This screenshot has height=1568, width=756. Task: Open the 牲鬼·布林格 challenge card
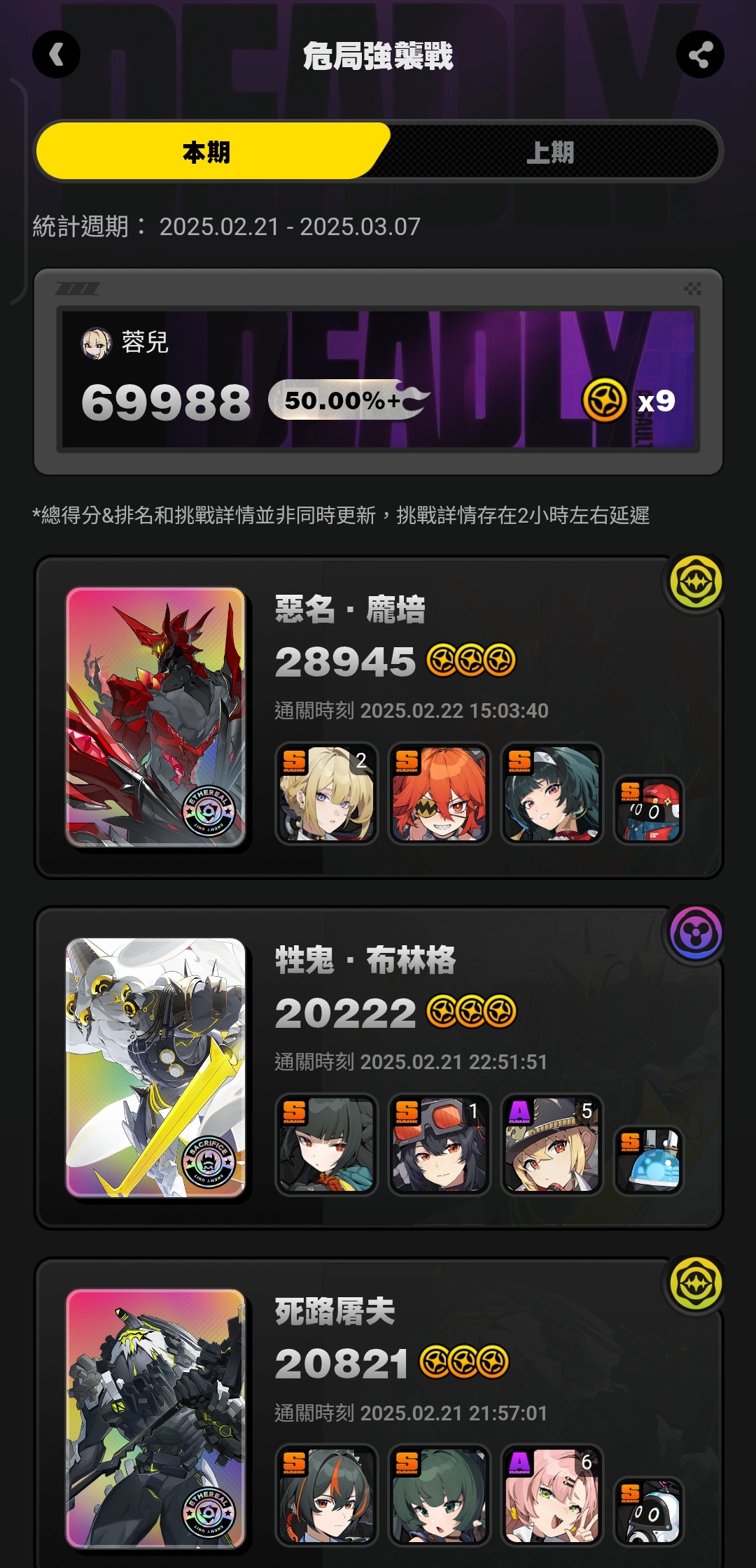(x=378, y=1068)
